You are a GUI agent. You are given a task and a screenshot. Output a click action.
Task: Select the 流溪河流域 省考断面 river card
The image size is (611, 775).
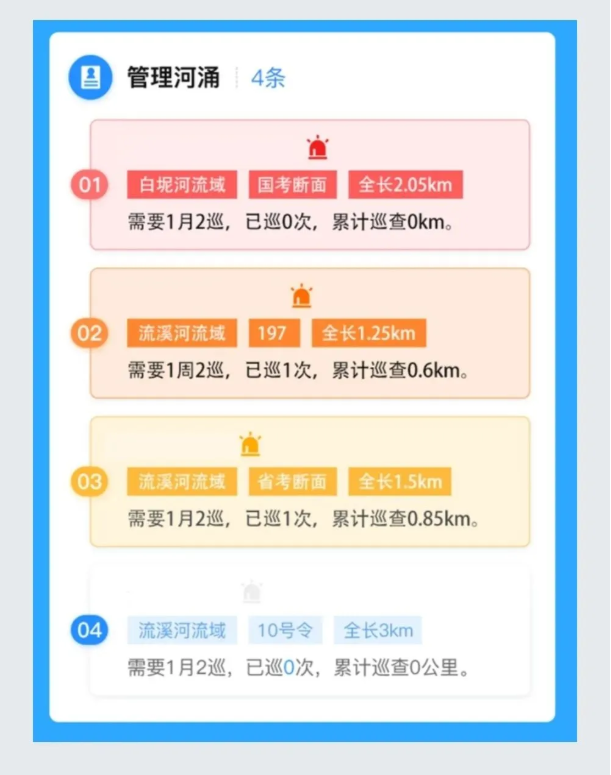coord(310,482)
